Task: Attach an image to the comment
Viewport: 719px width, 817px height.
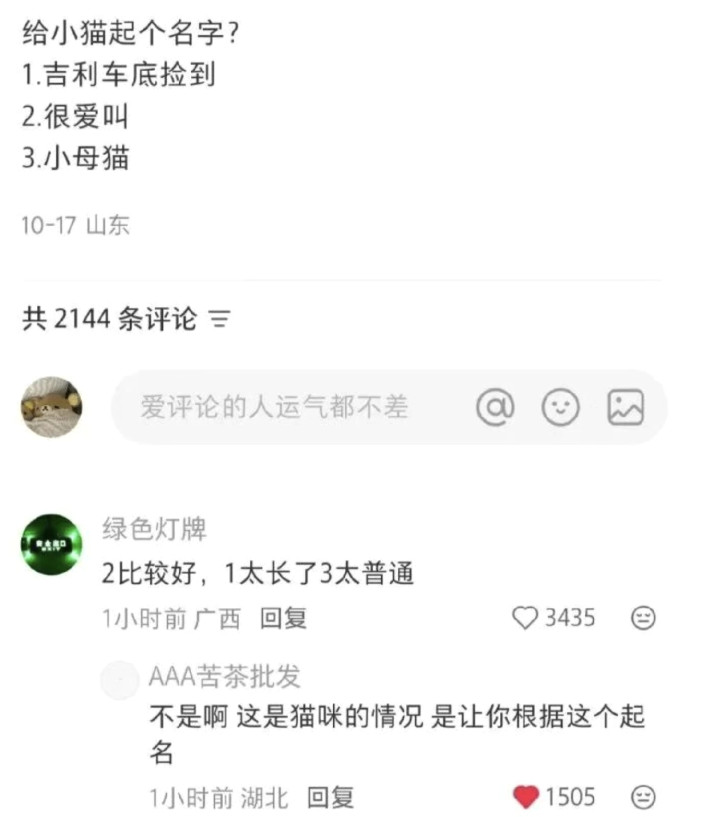Action: pyautogui.click(x=625, y=407)
